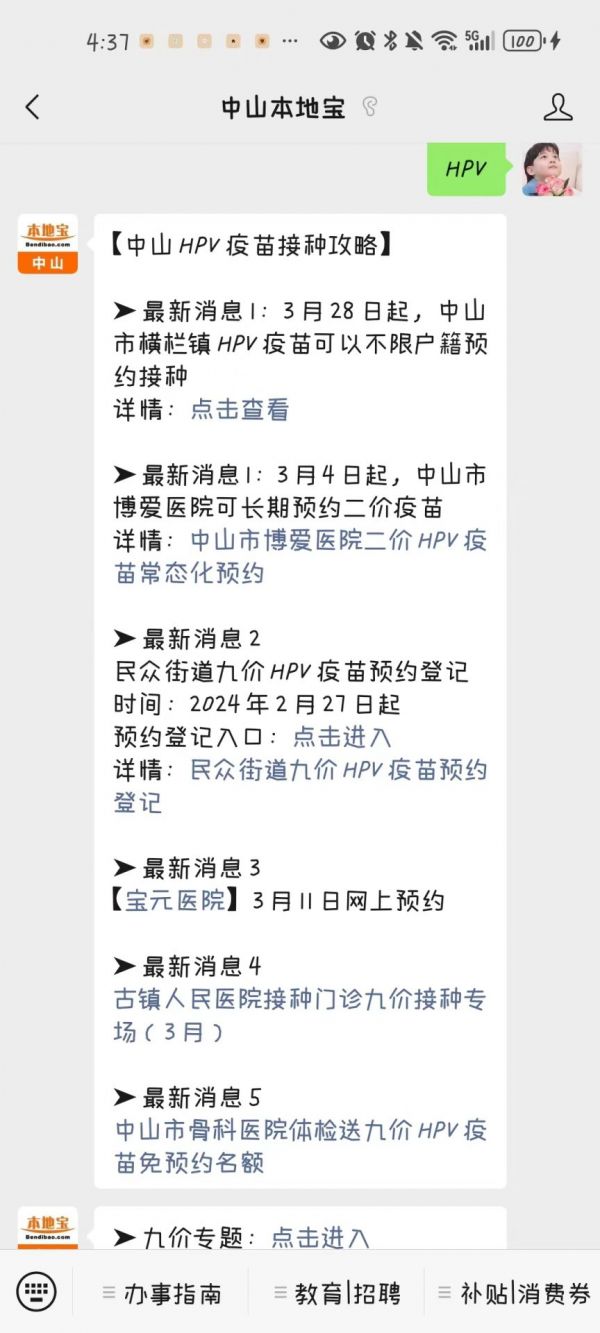Go back using the top-left arrow

[32, 107]
